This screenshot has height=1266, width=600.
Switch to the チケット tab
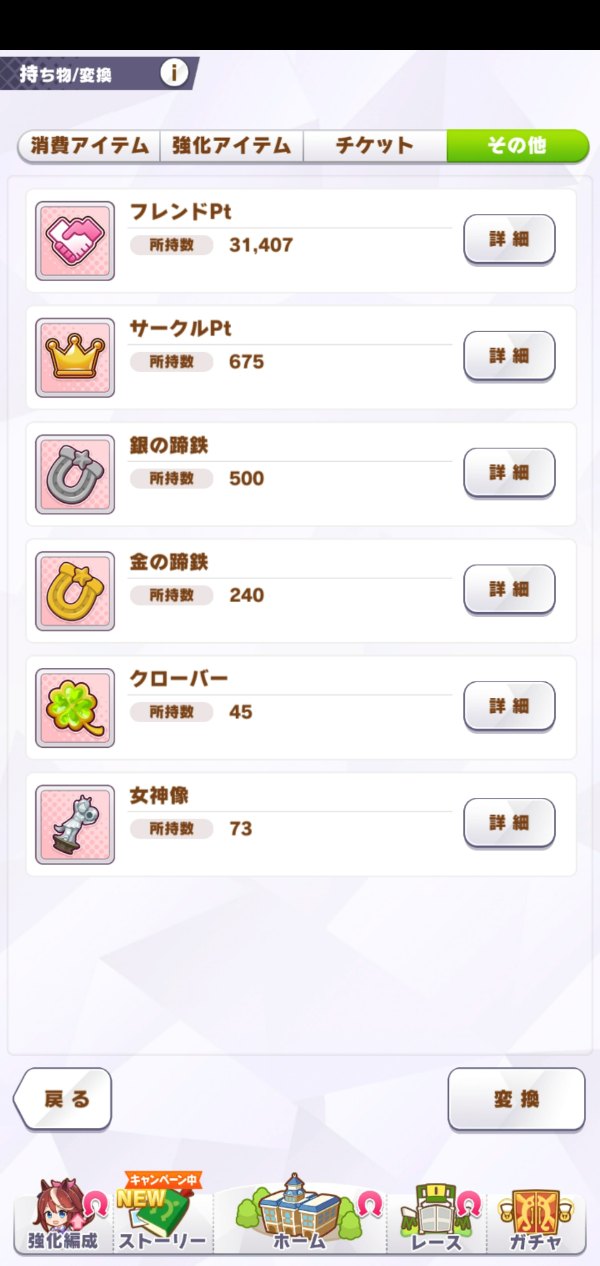(x=374, y=146)
